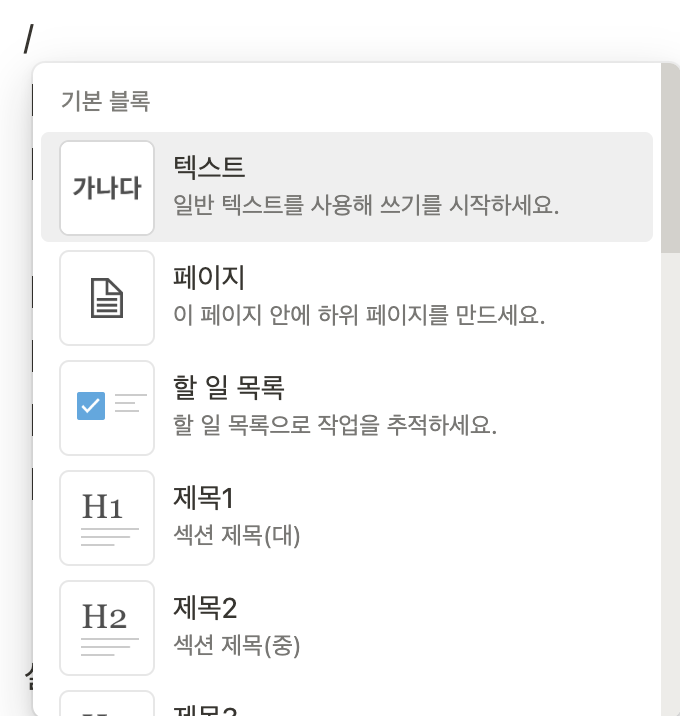Choose the 제목2 heading block

[x=346, y=627]
